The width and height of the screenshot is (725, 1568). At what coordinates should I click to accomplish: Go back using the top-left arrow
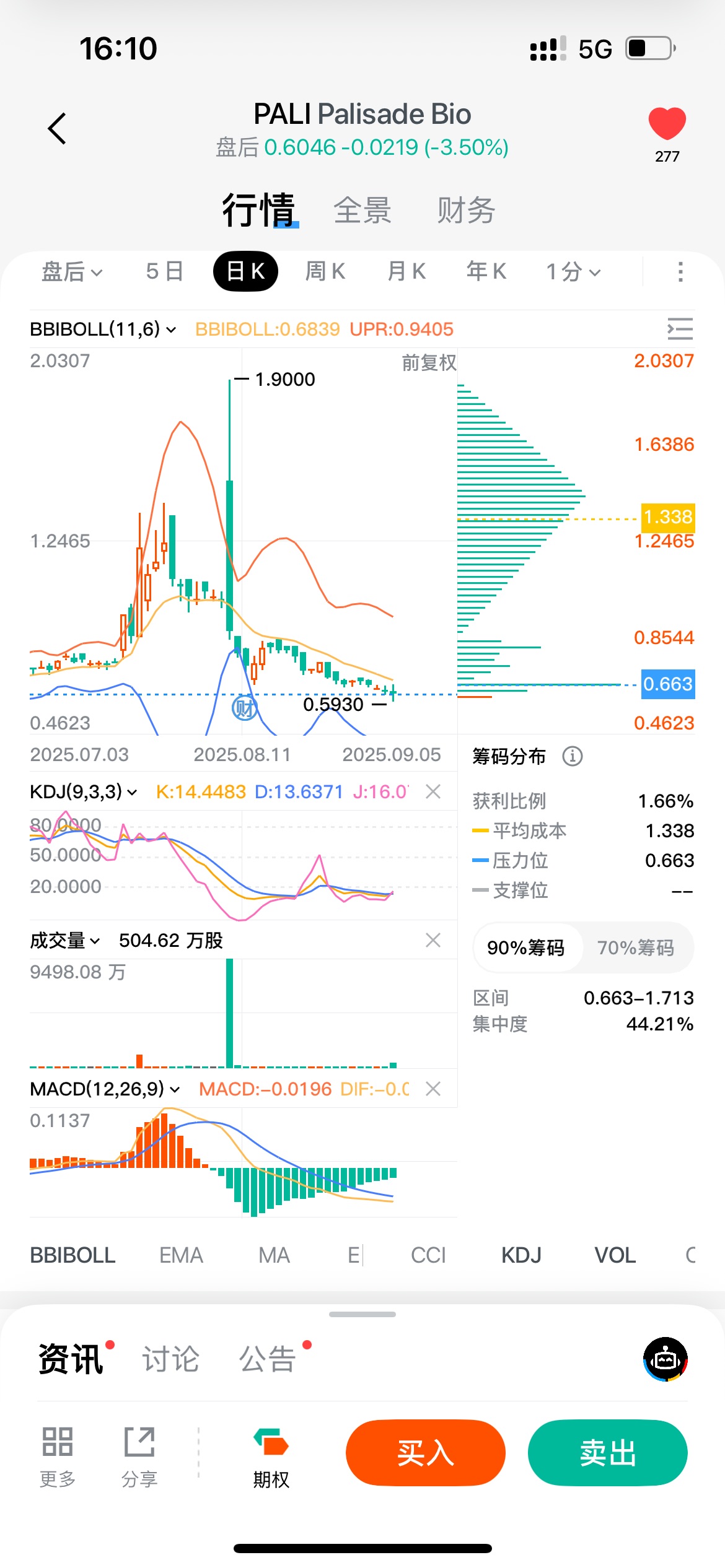(57, 129)
